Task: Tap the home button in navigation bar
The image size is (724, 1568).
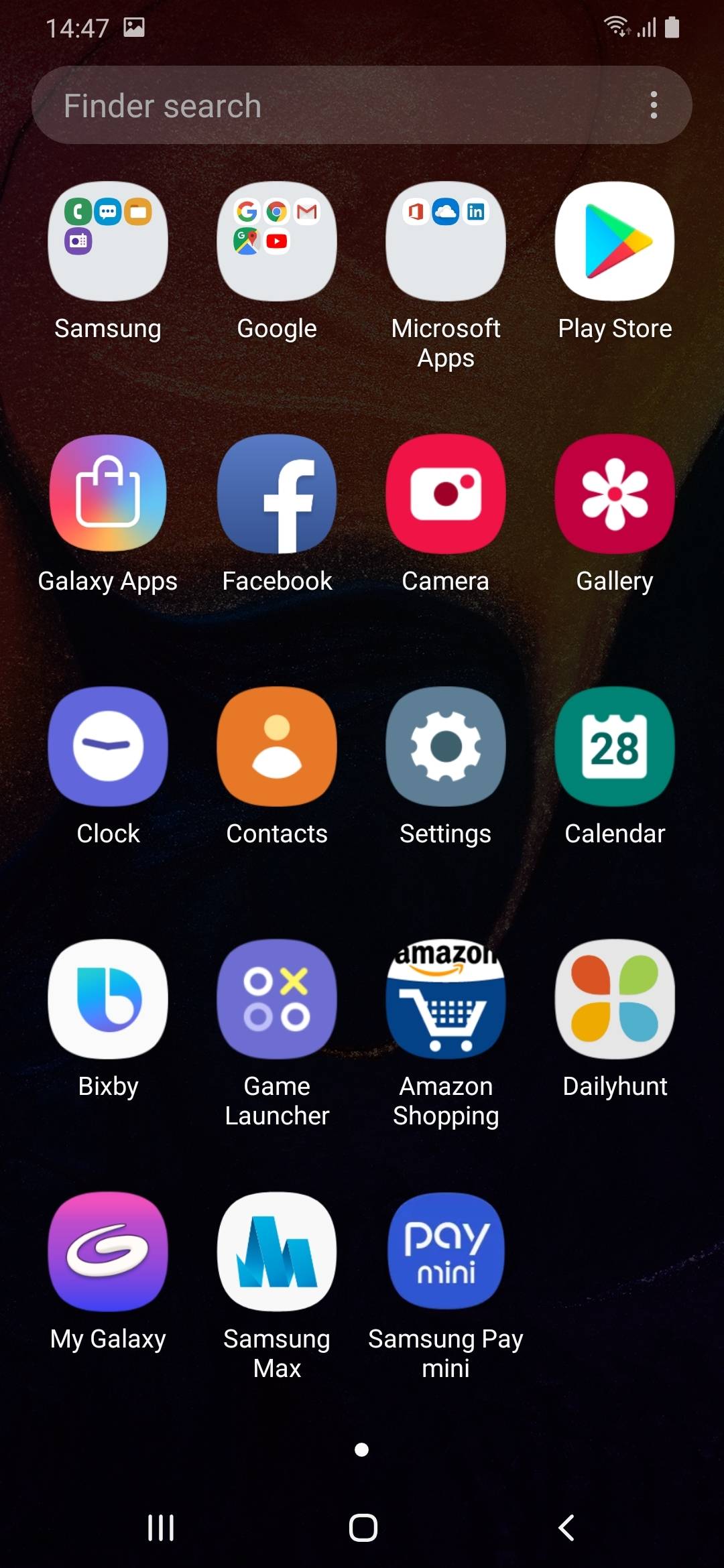Action: [x=363, y=1528]
